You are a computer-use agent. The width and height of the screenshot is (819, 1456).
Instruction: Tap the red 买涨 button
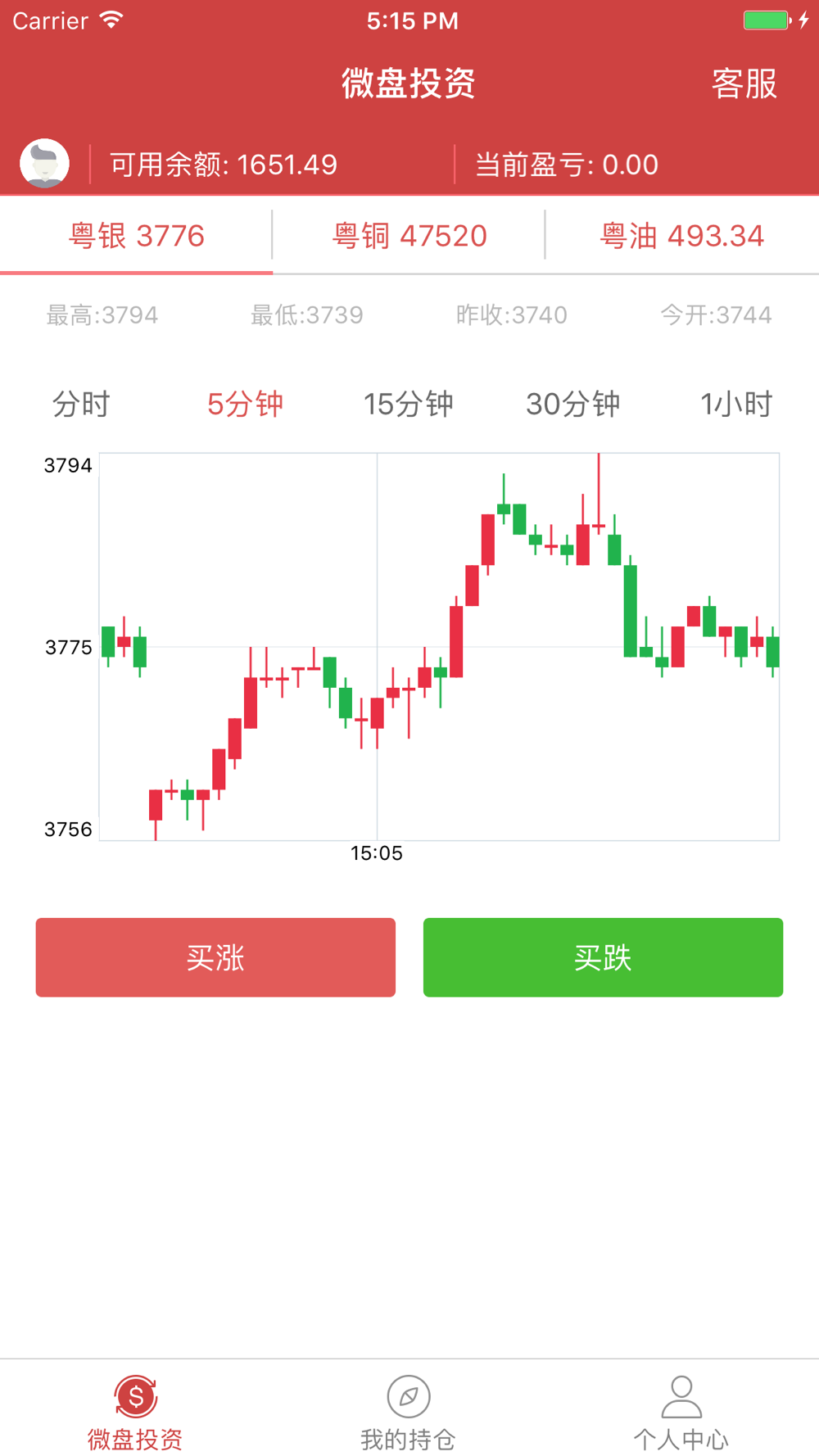pyautogui.click(x=215, y=957)
